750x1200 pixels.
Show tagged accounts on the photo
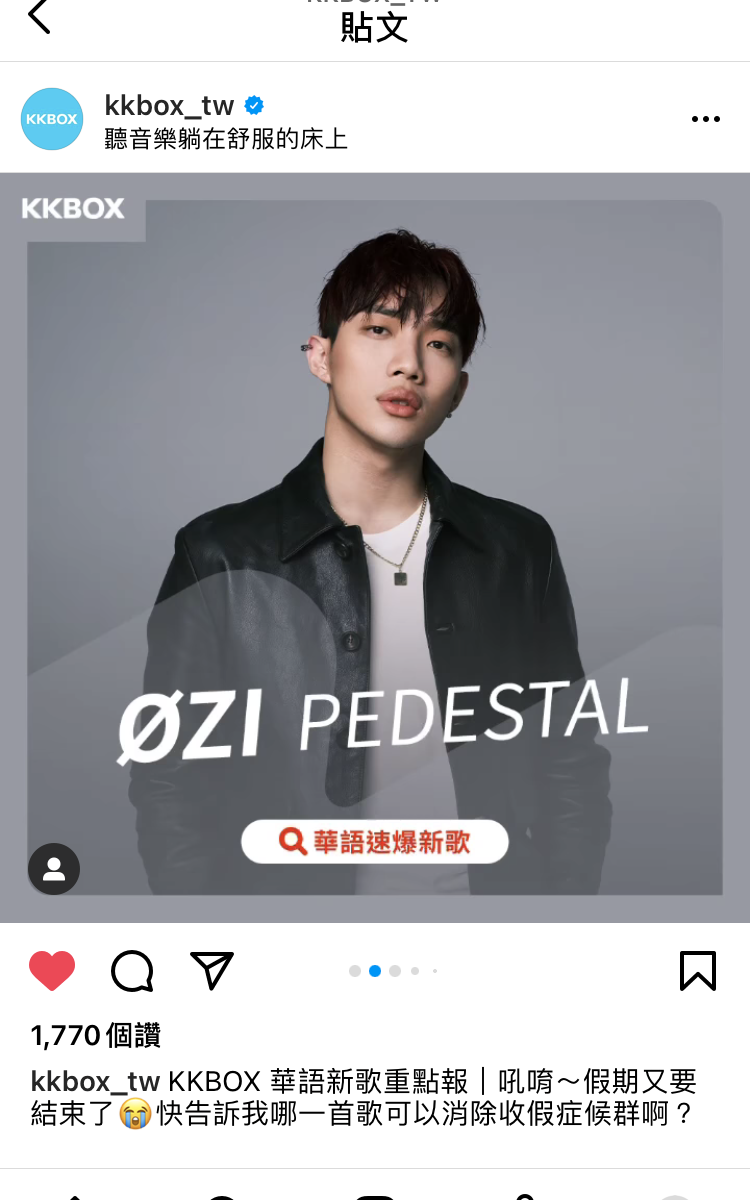coord(54,868)
